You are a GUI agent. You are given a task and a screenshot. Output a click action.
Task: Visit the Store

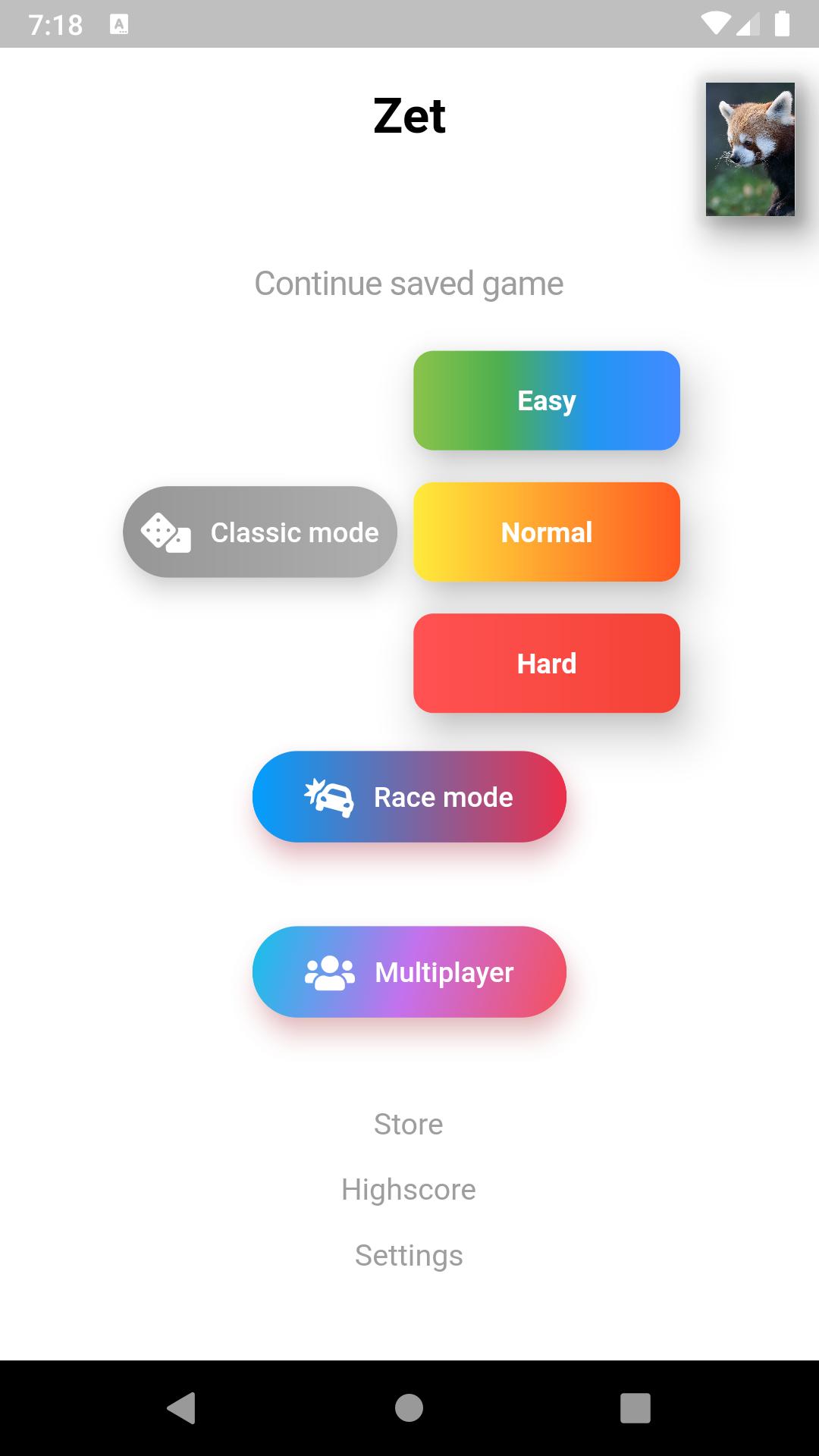pyautogui.click(x=409, y=1124)
